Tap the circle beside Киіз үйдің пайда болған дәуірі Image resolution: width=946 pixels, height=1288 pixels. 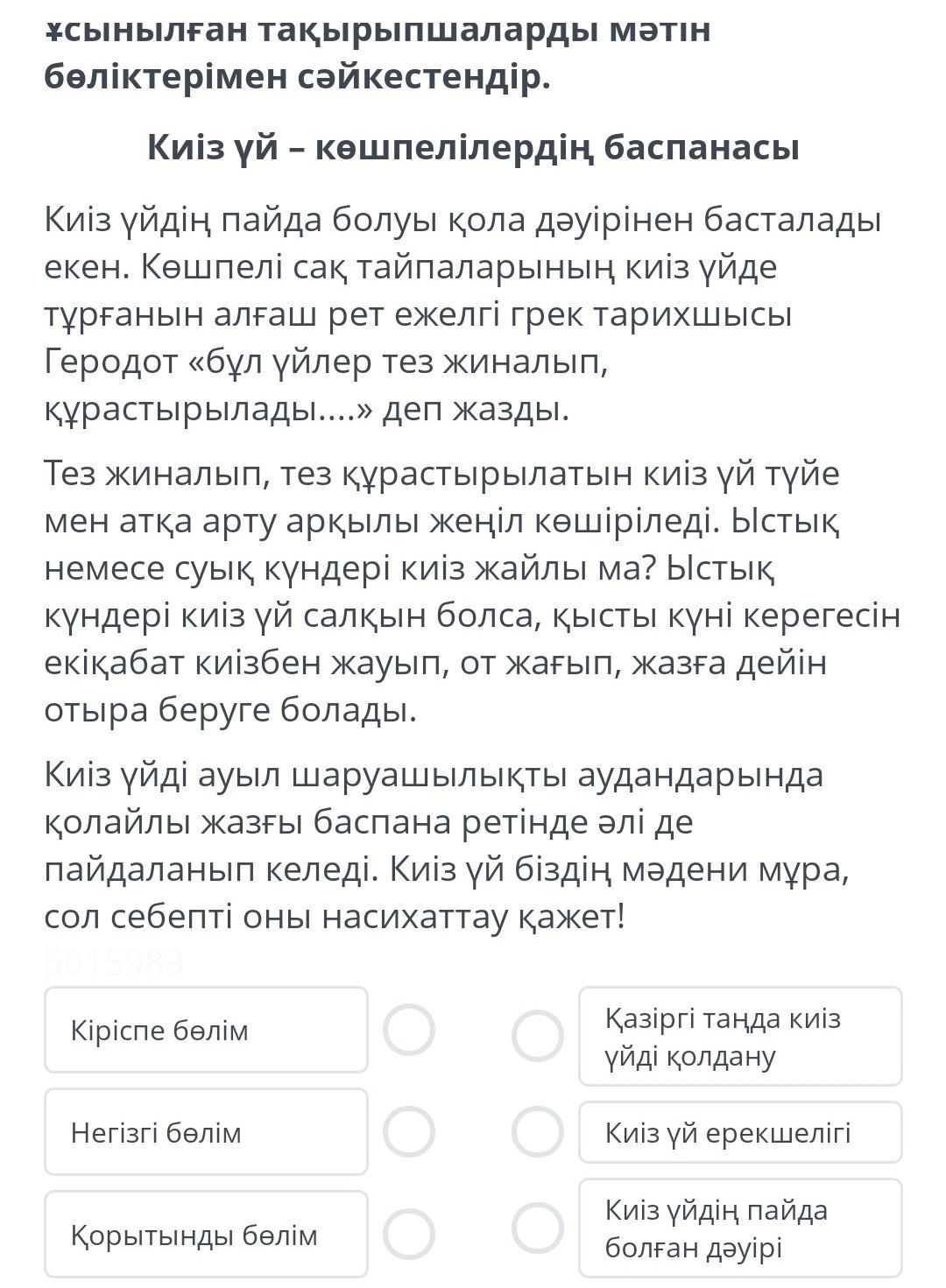click(538, 1228)
